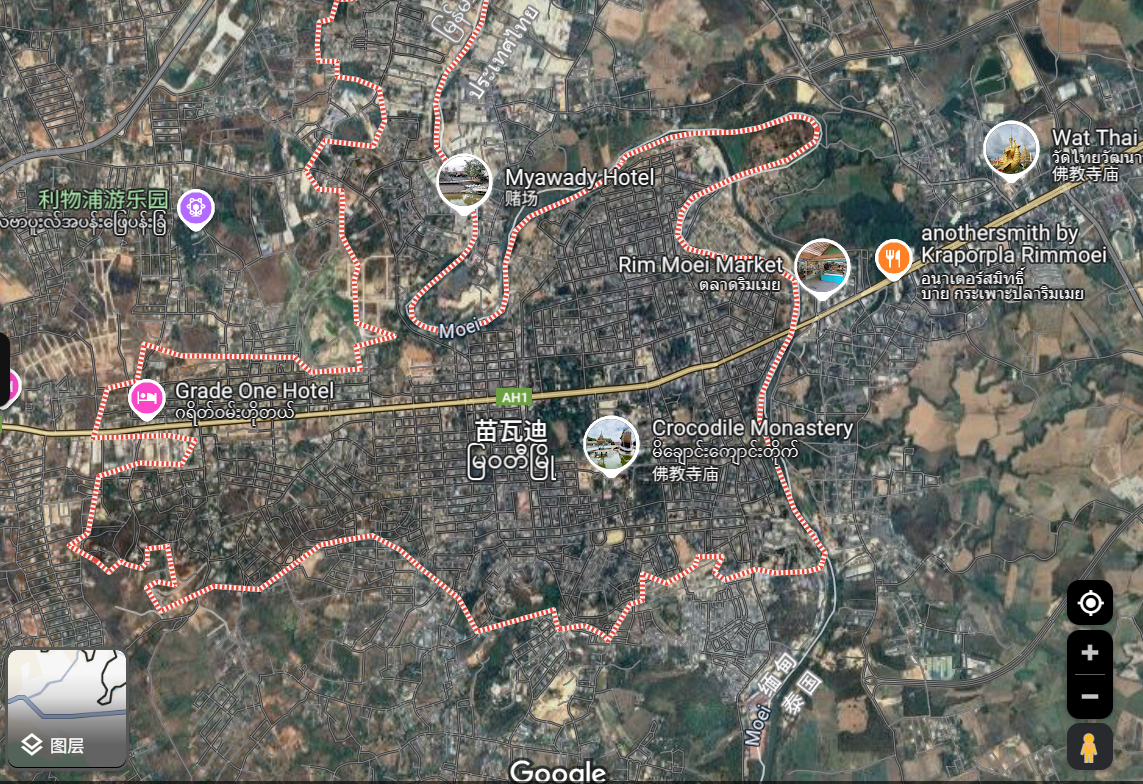Zoom out with the minus button
The image size is (1143, 784).
point(1090,696)
